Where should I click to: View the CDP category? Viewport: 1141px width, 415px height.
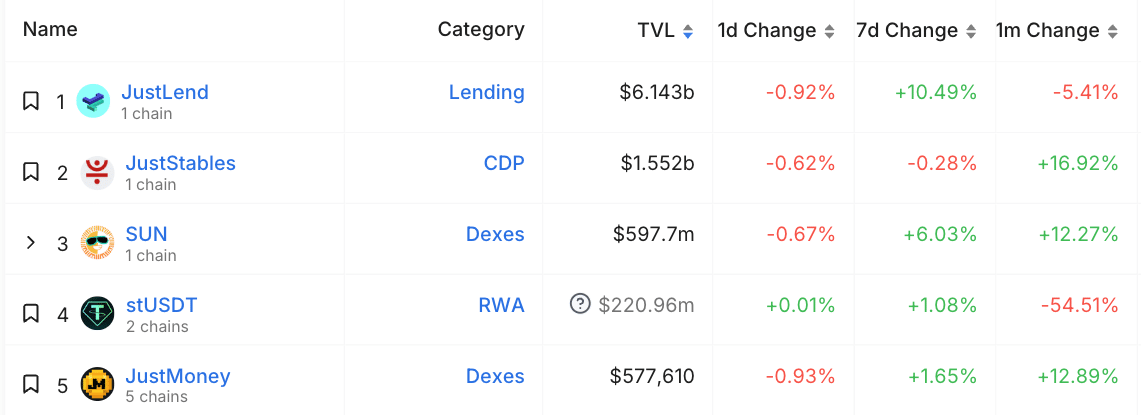coord(503,163)
